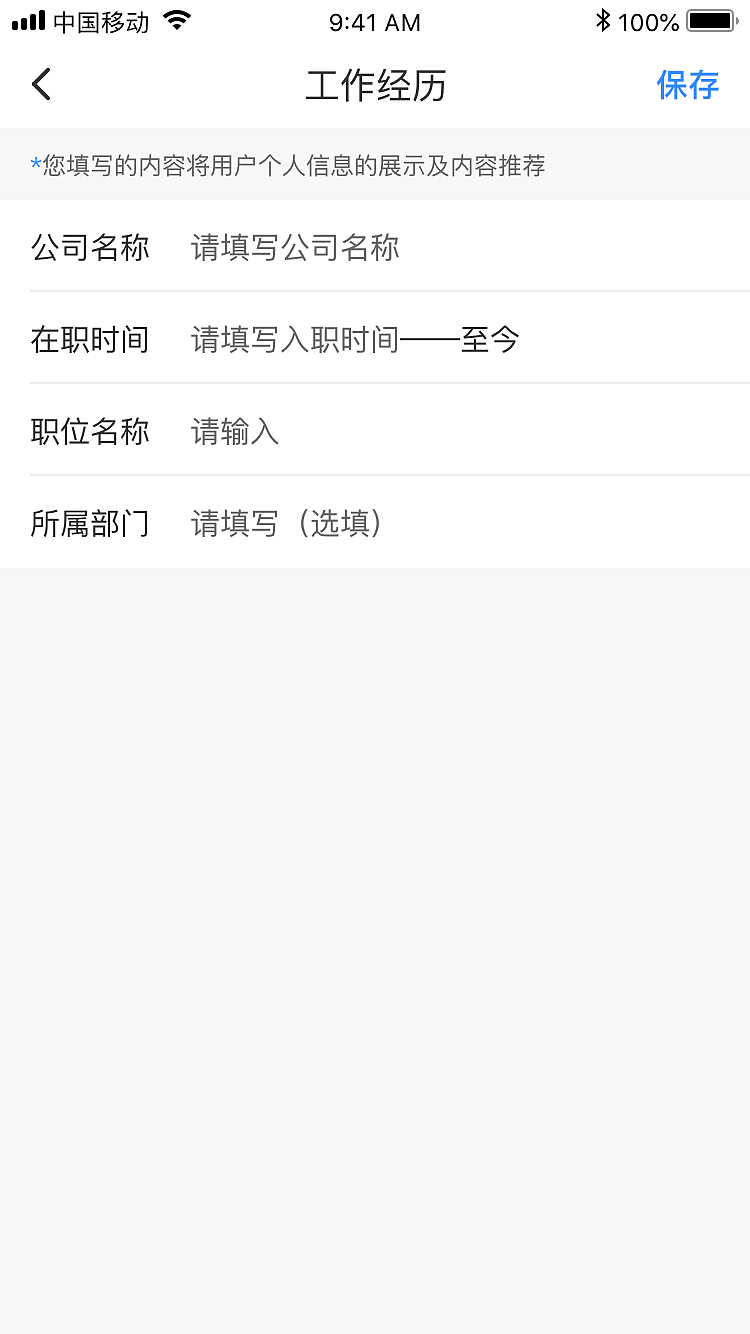Tap the 请填写（选填）optional field placeholder
Viewport: 750px width, 1334px height.
point(287,524)
